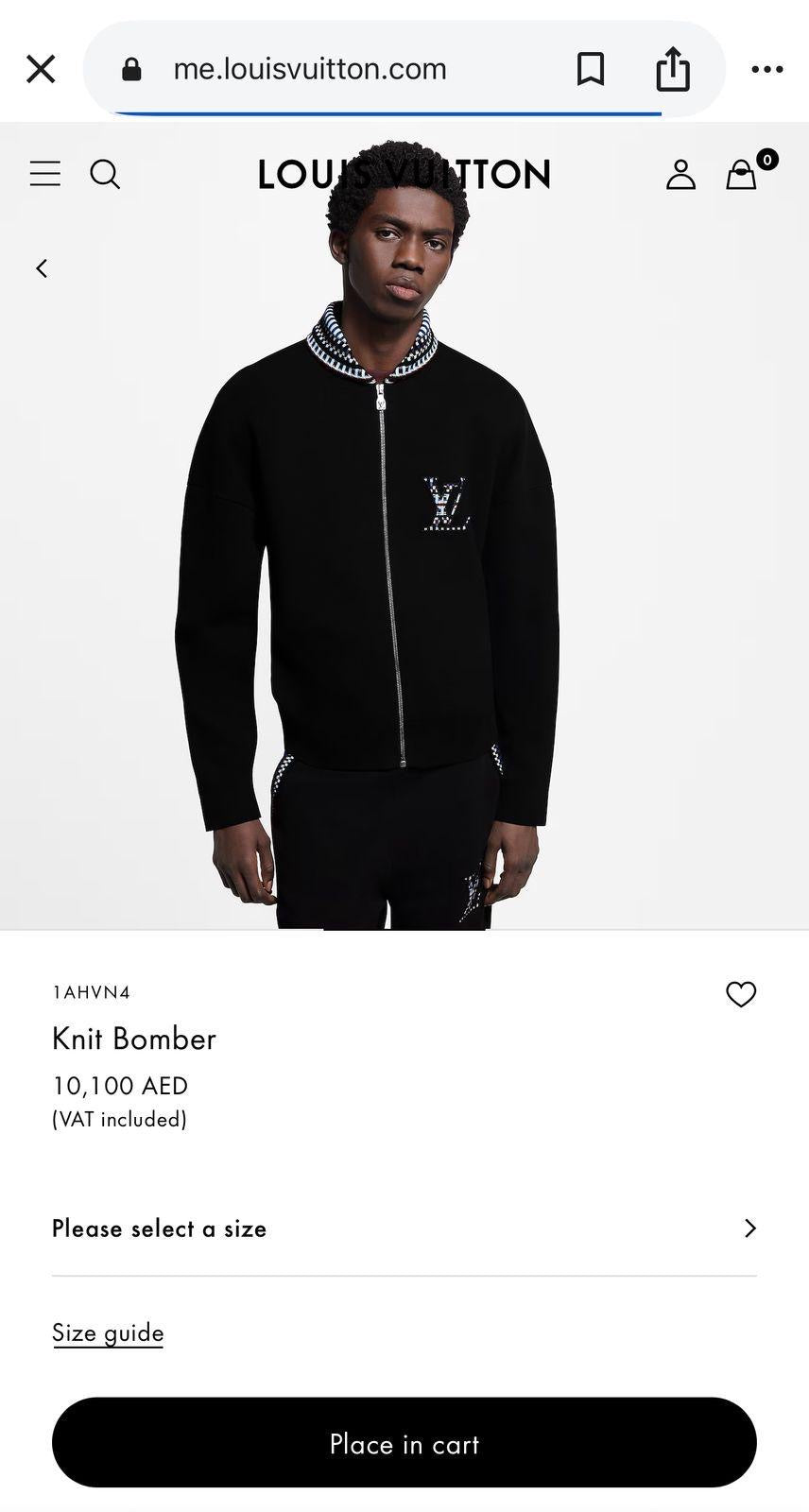Place the Knit Bomber in cart
This screenshot has height=1512, width=809.
pos(404,1443)
